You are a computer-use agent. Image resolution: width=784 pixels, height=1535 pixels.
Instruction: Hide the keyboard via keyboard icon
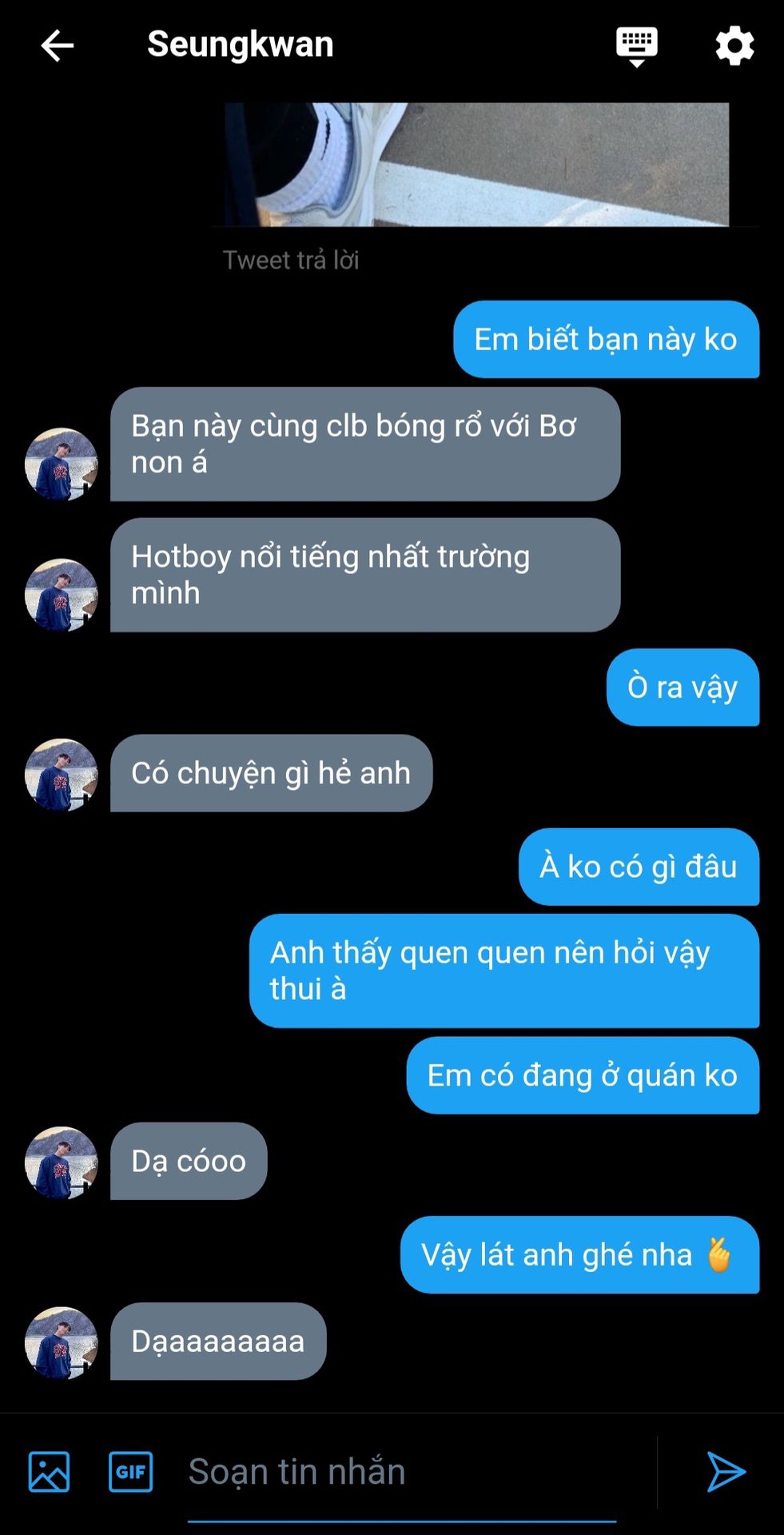636,46
